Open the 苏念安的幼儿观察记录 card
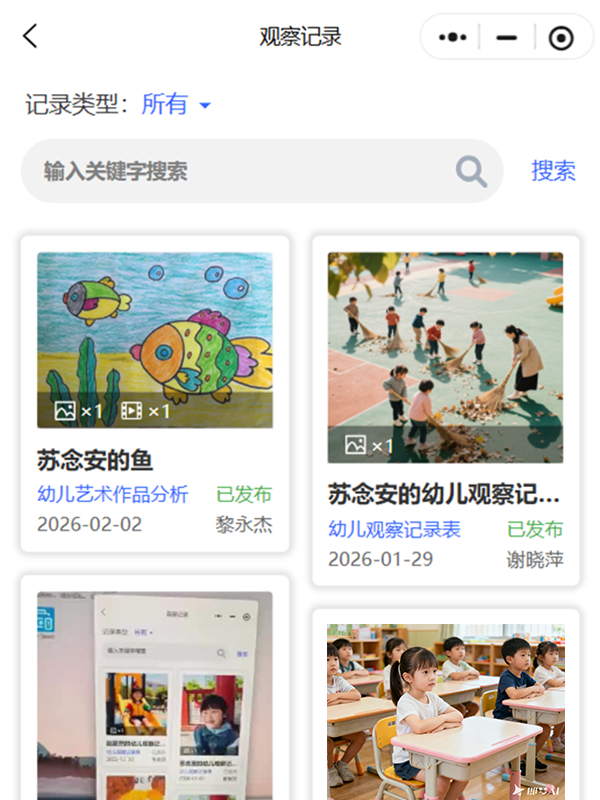Image resolution: width=600 pixels, height=800 pixels. pos(445,409)
